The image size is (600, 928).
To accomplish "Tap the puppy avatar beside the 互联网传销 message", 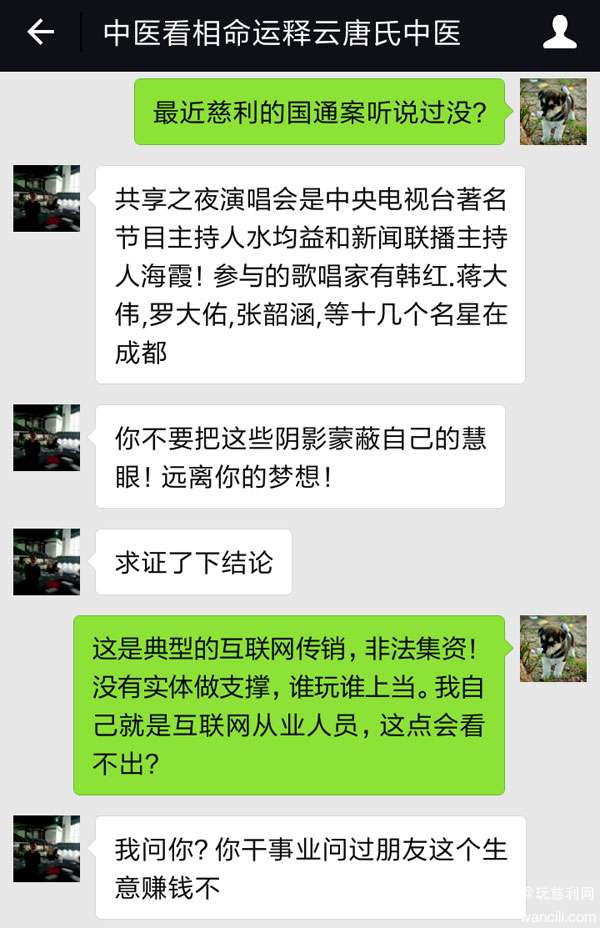I will (x=553, y=648).
